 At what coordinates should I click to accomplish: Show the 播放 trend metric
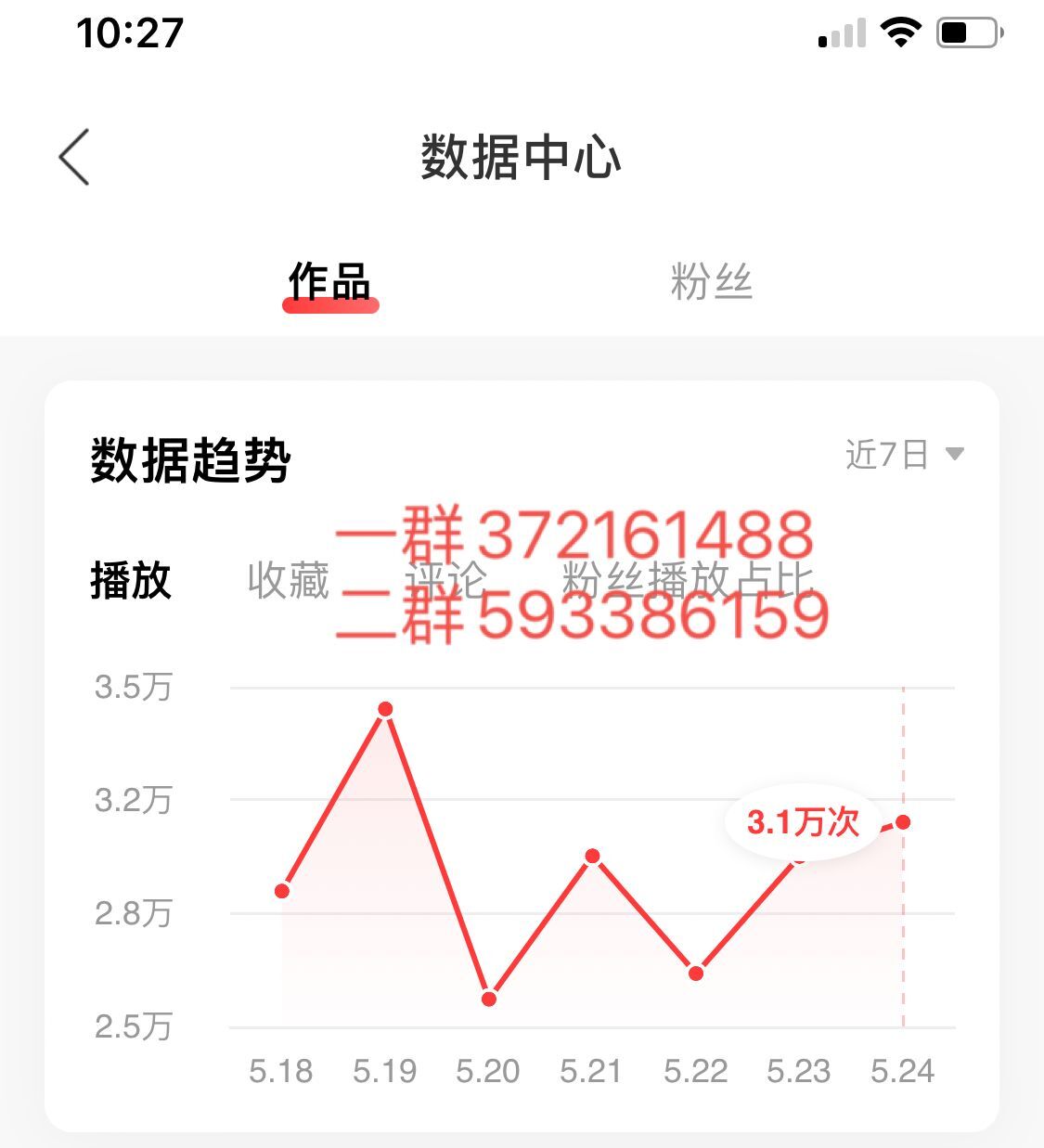click(x=131, y=581)
